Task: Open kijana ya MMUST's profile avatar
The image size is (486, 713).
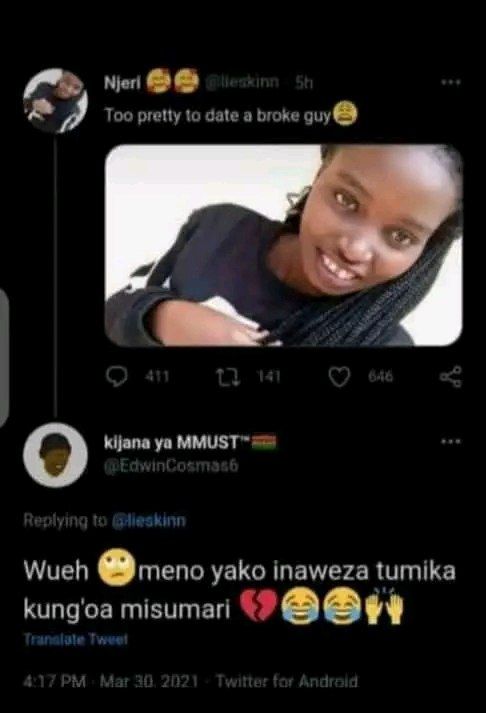Action: pos(55,455)
